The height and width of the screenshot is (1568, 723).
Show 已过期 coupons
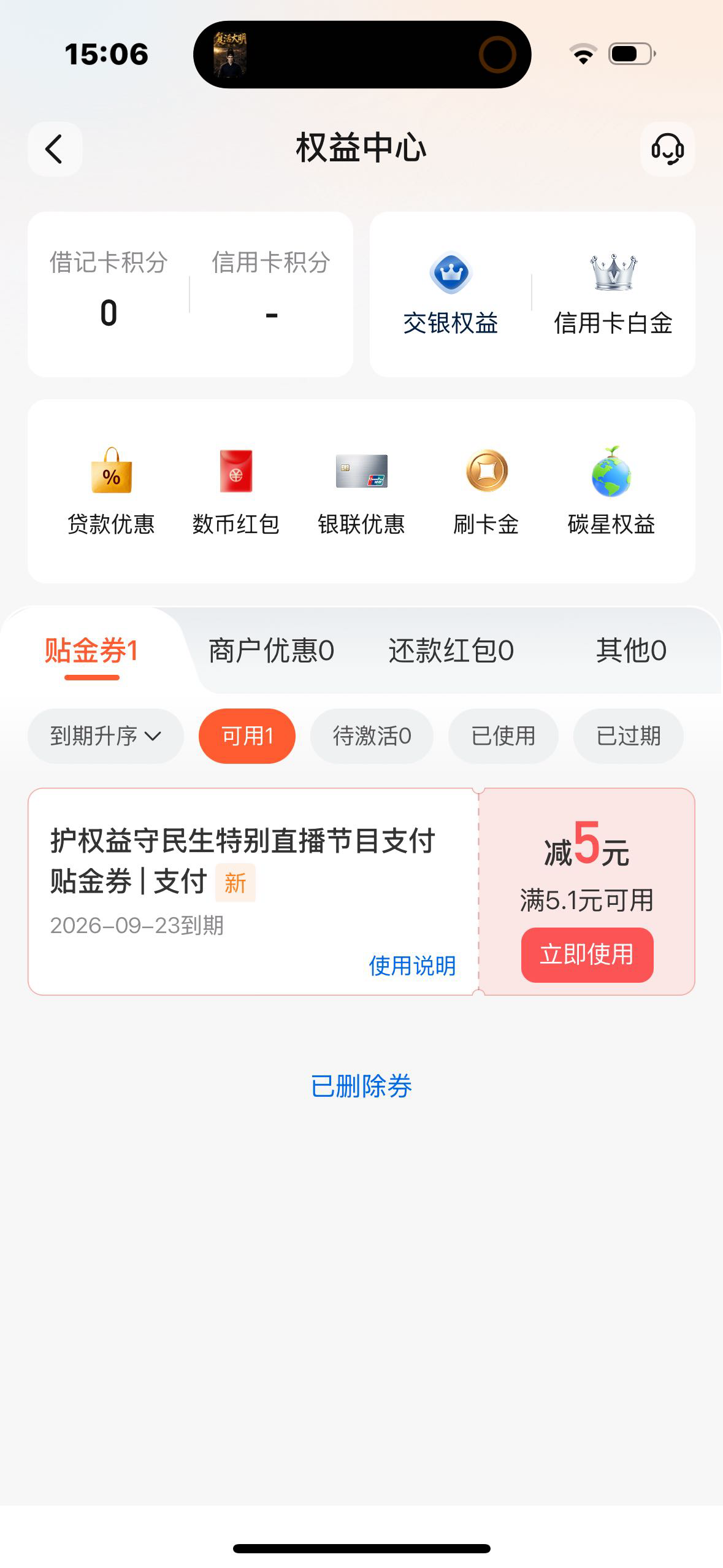(x=628, y=736)
